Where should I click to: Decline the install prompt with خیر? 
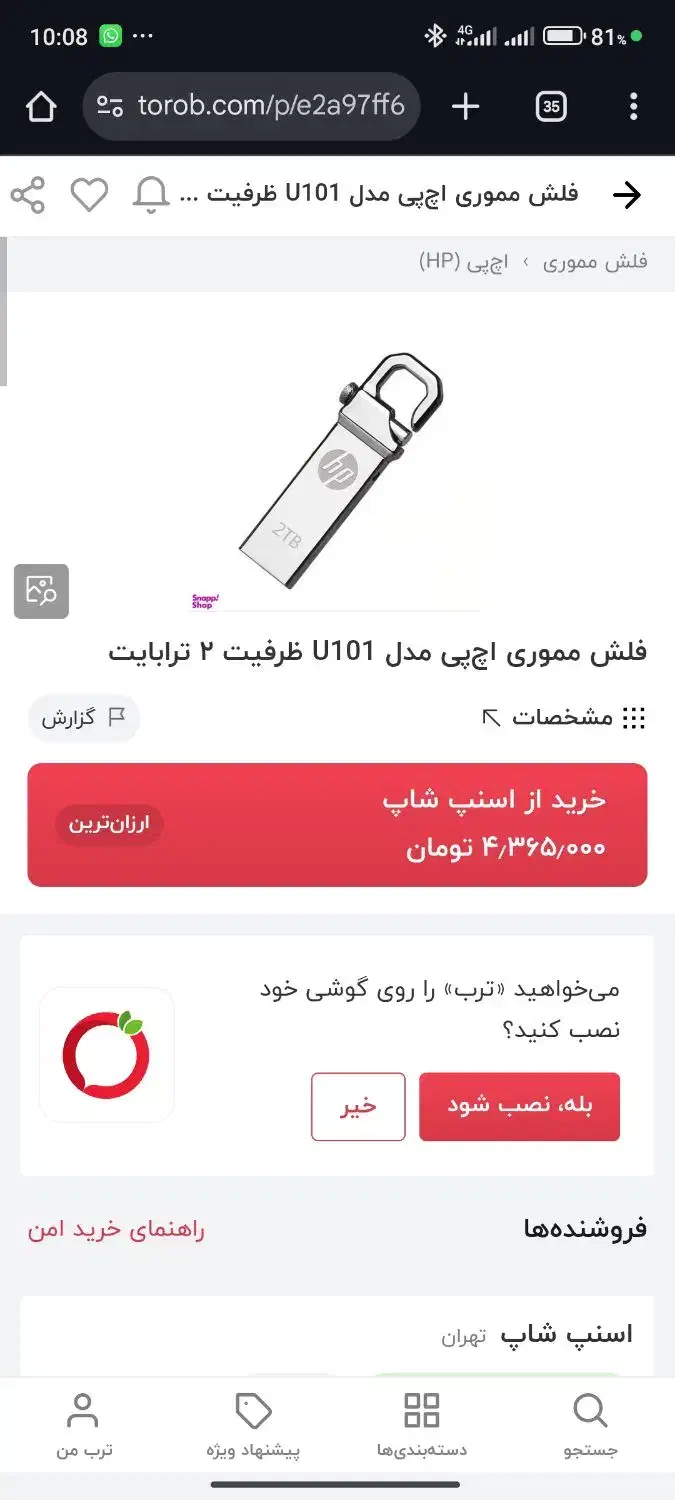(x=358, y=1106)
